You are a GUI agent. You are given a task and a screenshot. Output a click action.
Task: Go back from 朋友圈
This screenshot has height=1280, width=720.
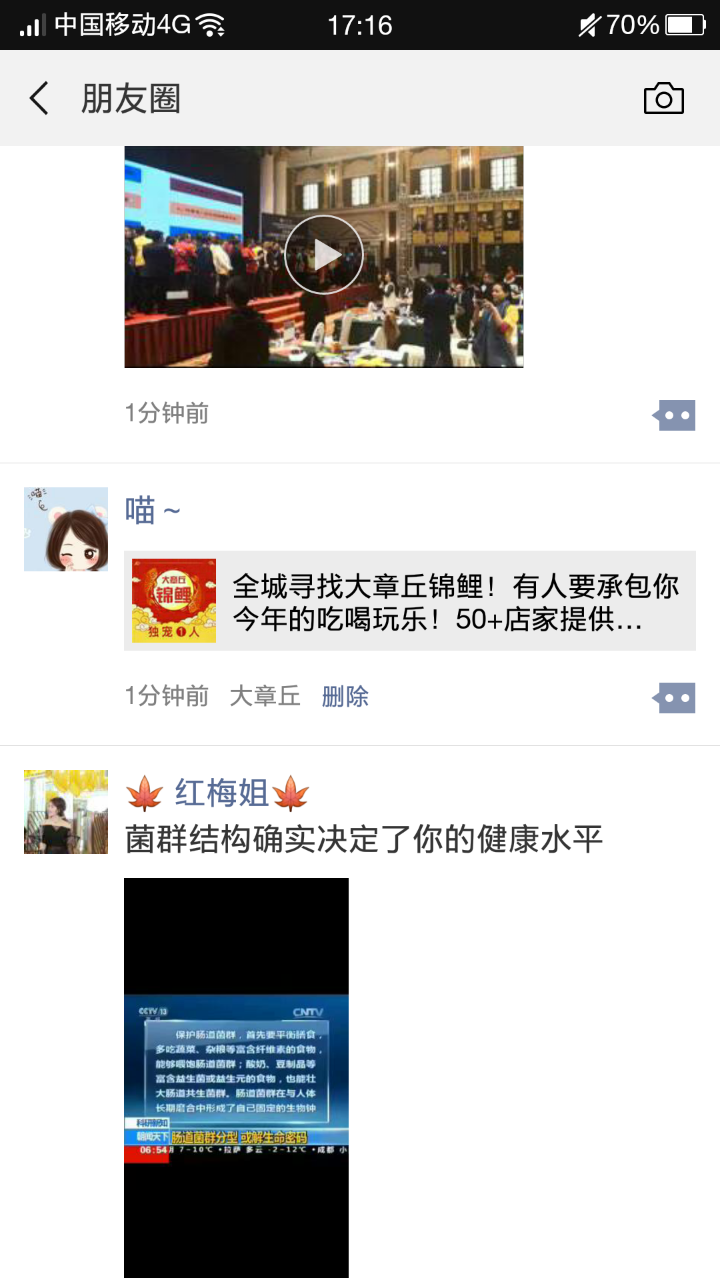coord(38,99)
